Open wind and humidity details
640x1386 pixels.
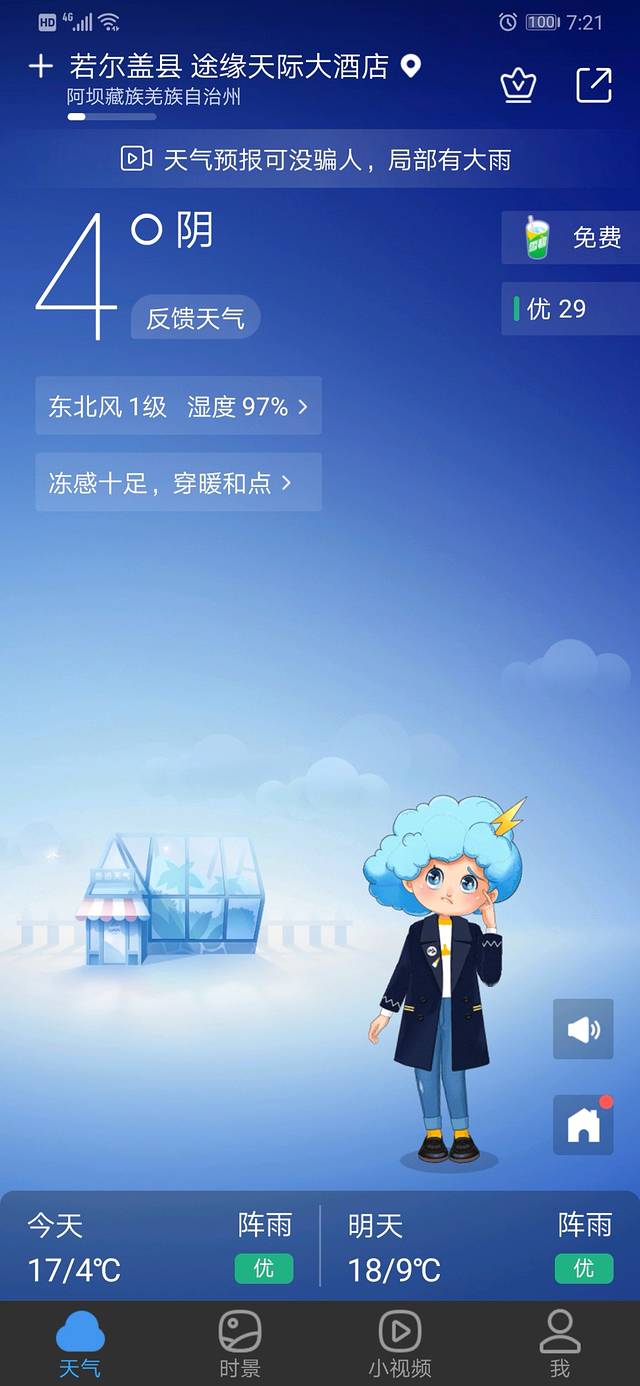[178, 406]
